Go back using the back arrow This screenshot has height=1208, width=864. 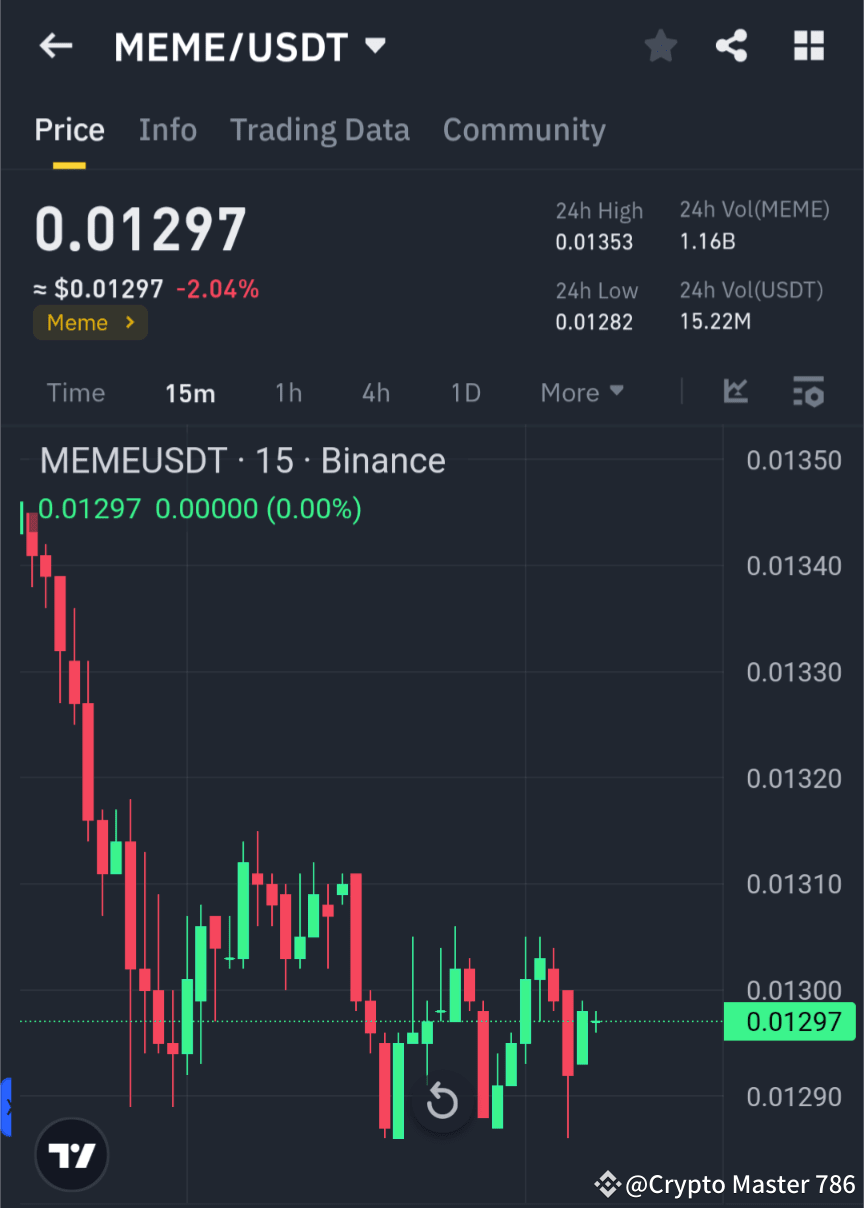coord(55,45)
